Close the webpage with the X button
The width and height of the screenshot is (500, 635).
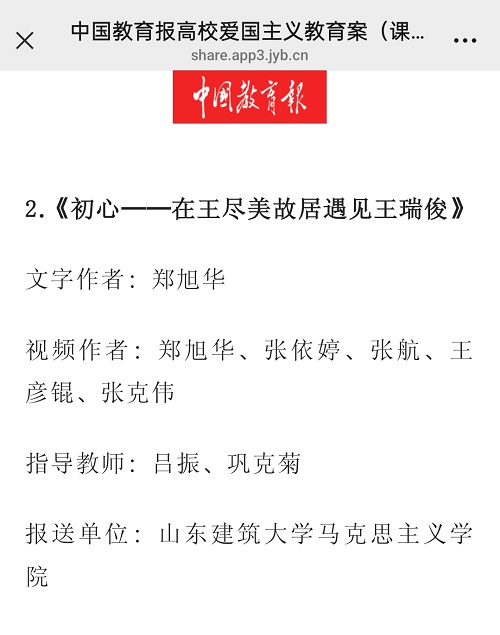click(x=25, y=41)
